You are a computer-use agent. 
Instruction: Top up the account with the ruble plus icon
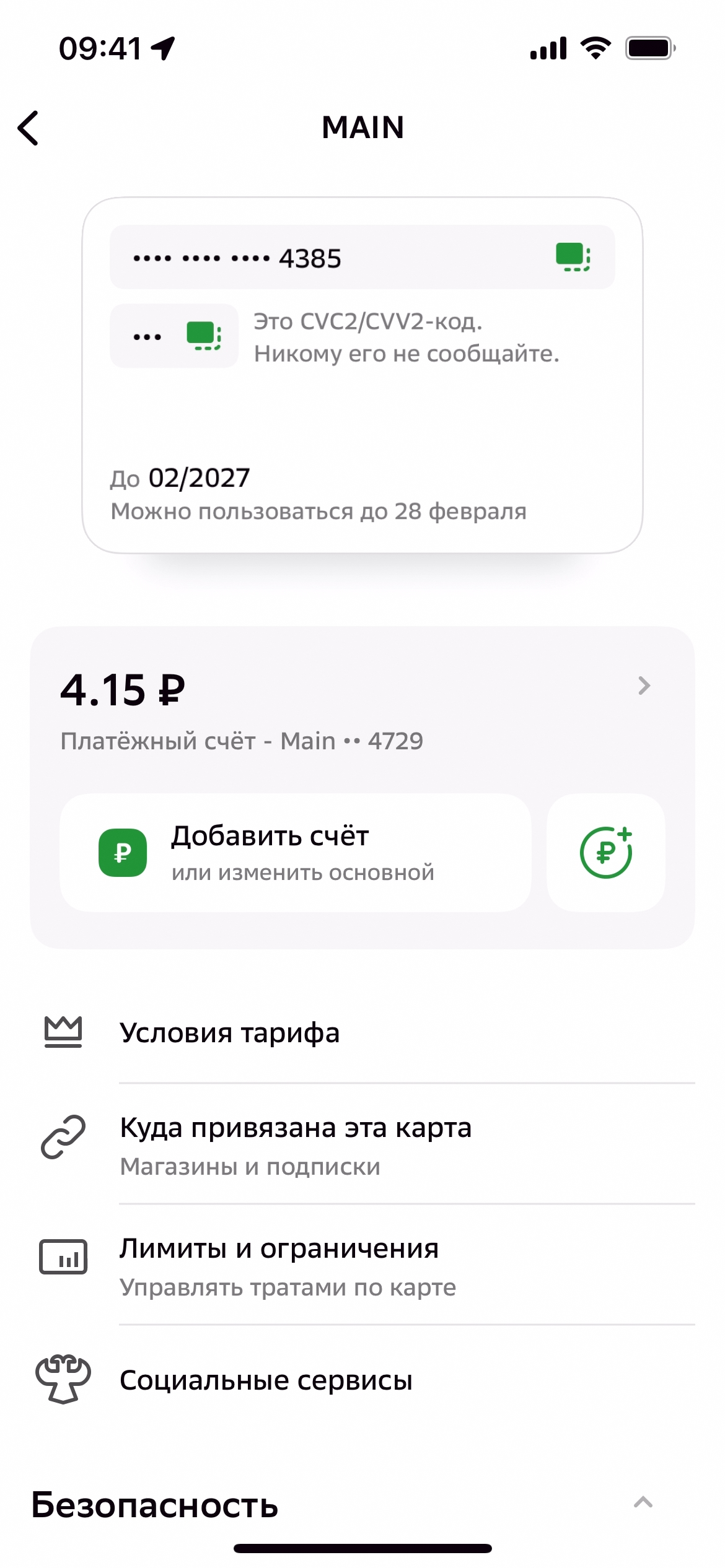[605, 853]
